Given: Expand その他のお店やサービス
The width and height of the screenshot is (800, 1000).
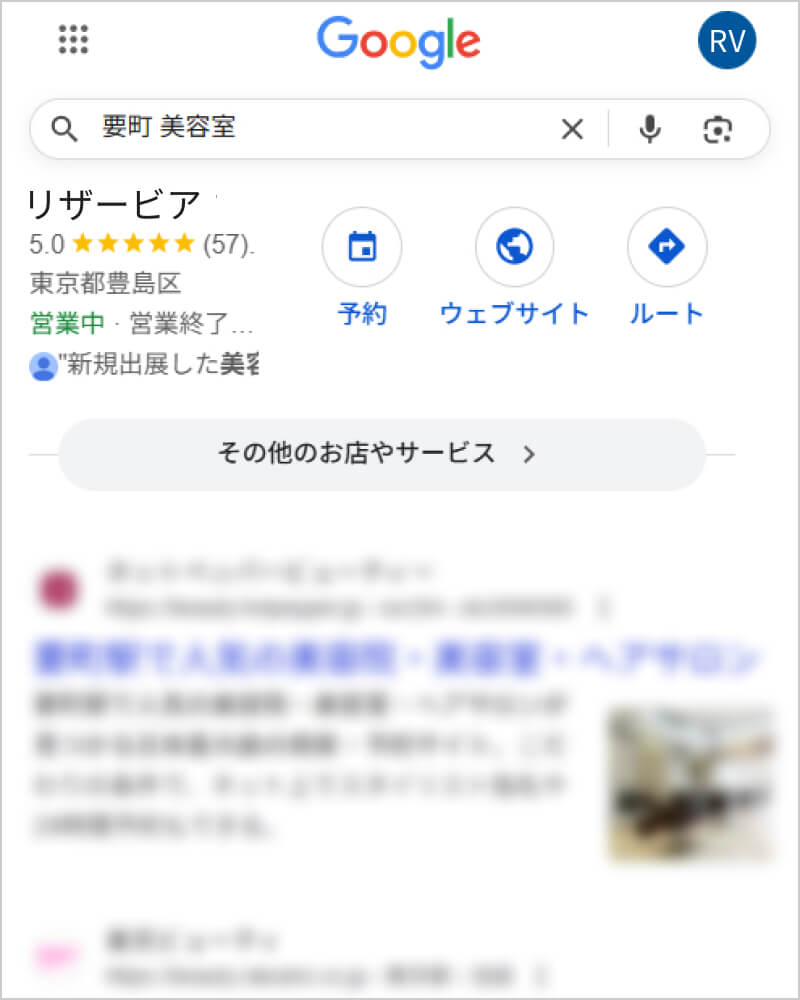Looking at the screenshot, I should click(382, 454).
